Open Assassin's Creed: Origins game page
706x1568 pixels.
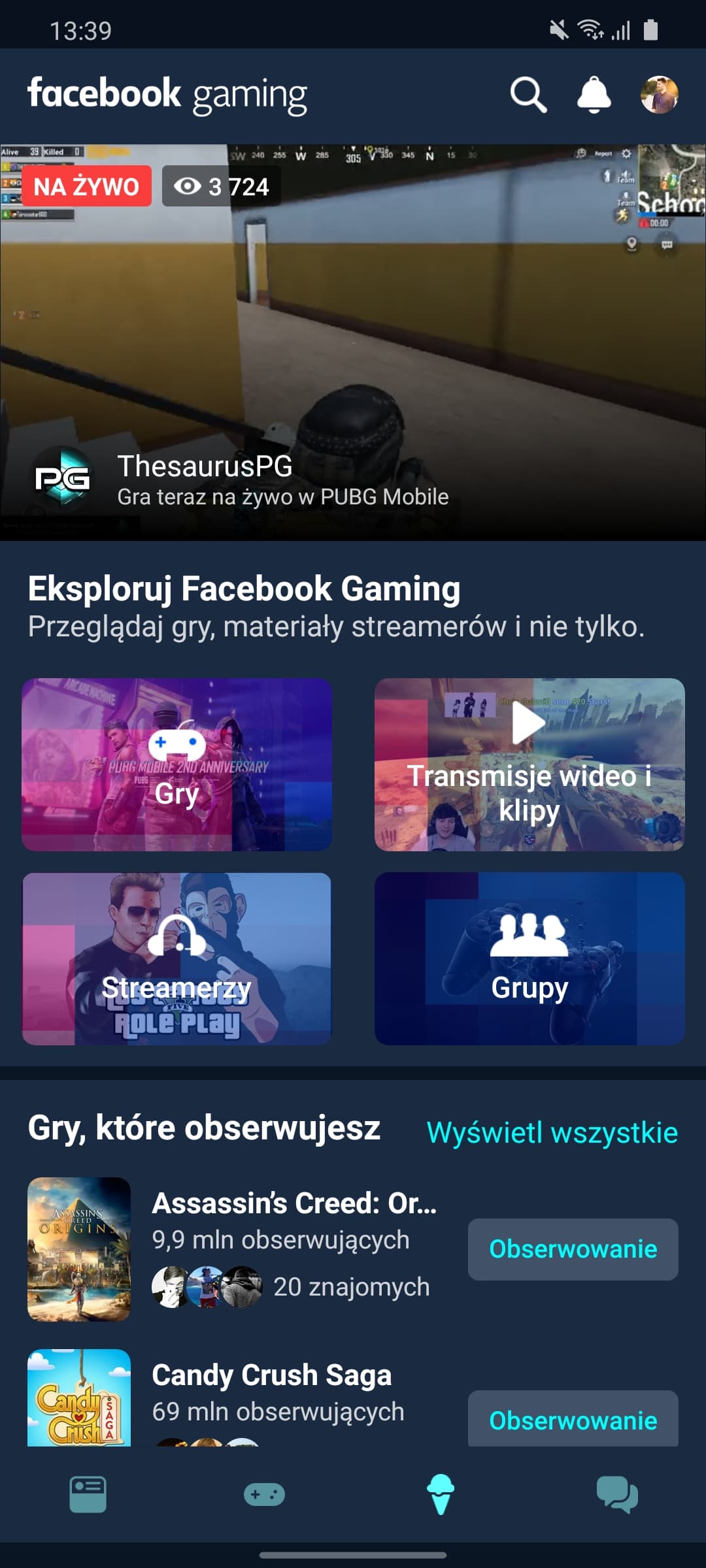point(294,1203)
